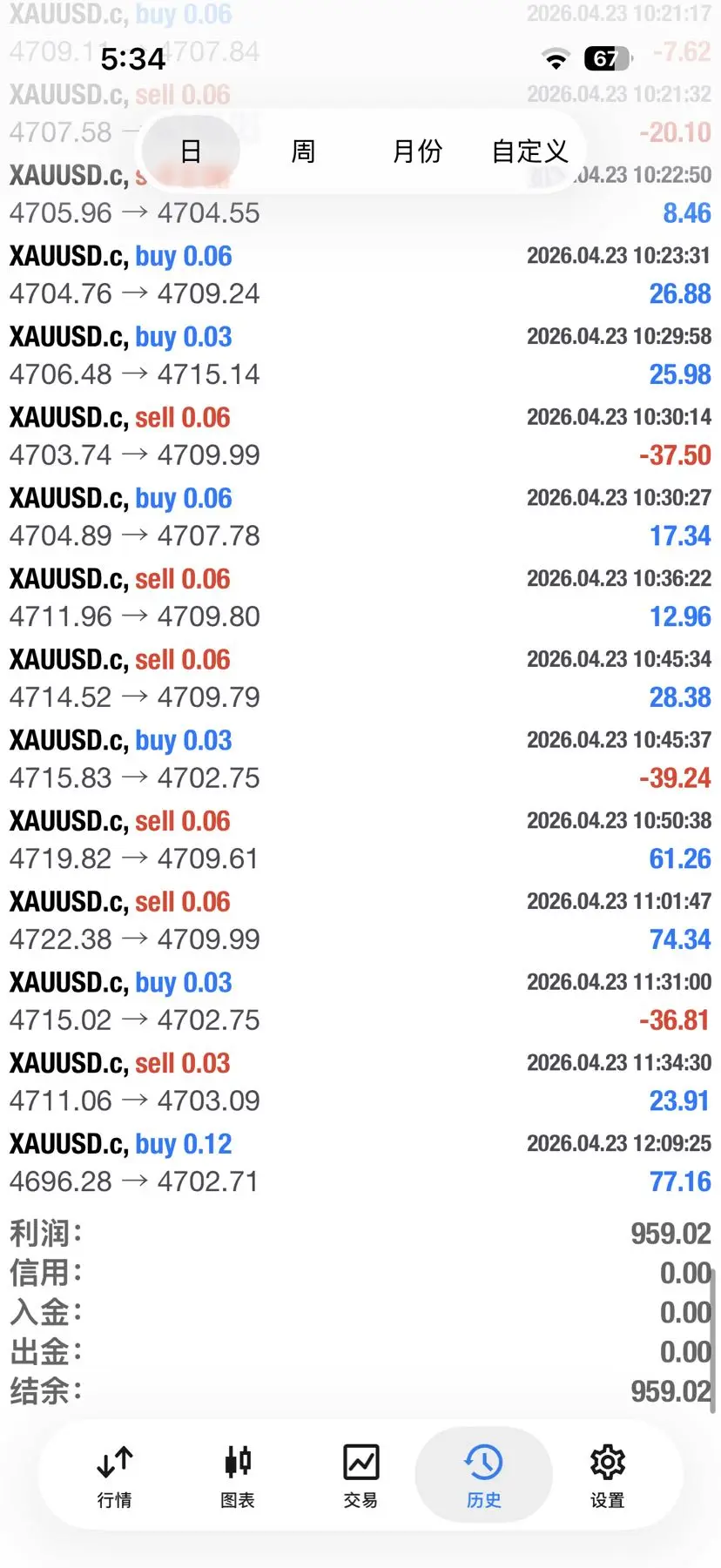Choose the 自定义 custom period

pyautogui.click(x=529, y=151)
